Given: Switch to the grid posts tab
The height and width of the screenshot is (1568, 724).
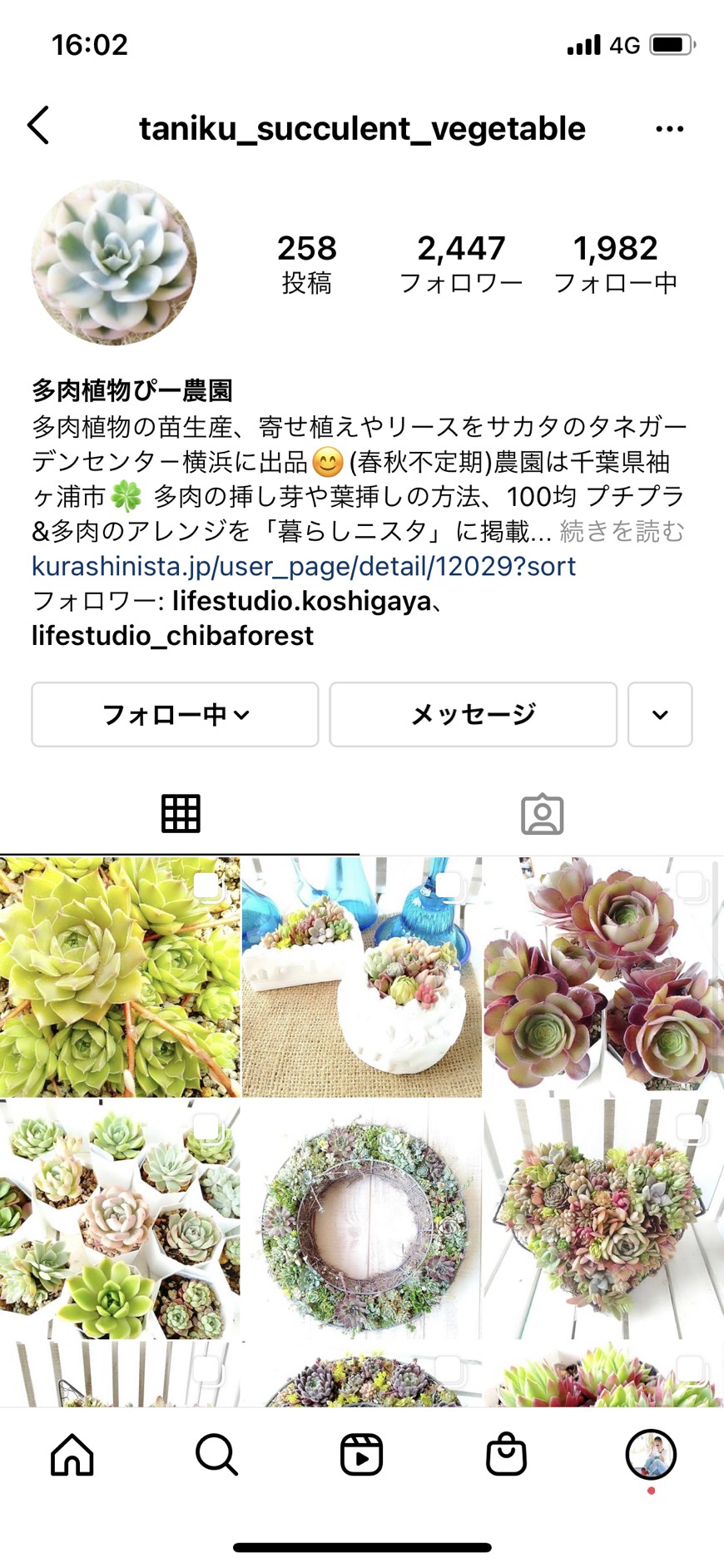Looking at the screenshot, I should tap(181, 813).
